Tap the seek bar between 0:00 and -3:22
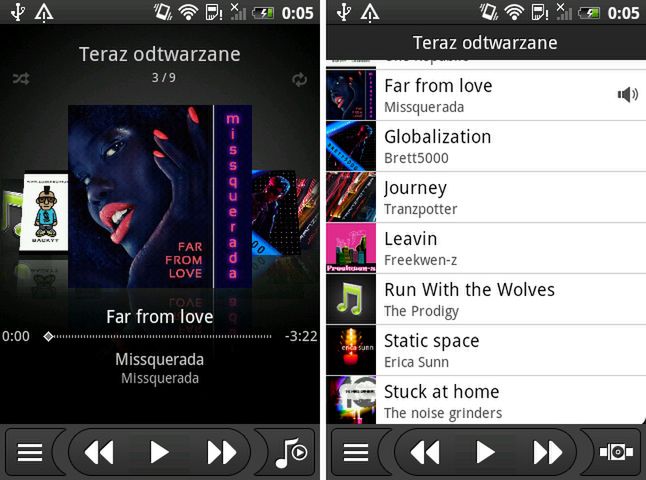The width and height of the screenshot is (646, 480). pos(160,336)
